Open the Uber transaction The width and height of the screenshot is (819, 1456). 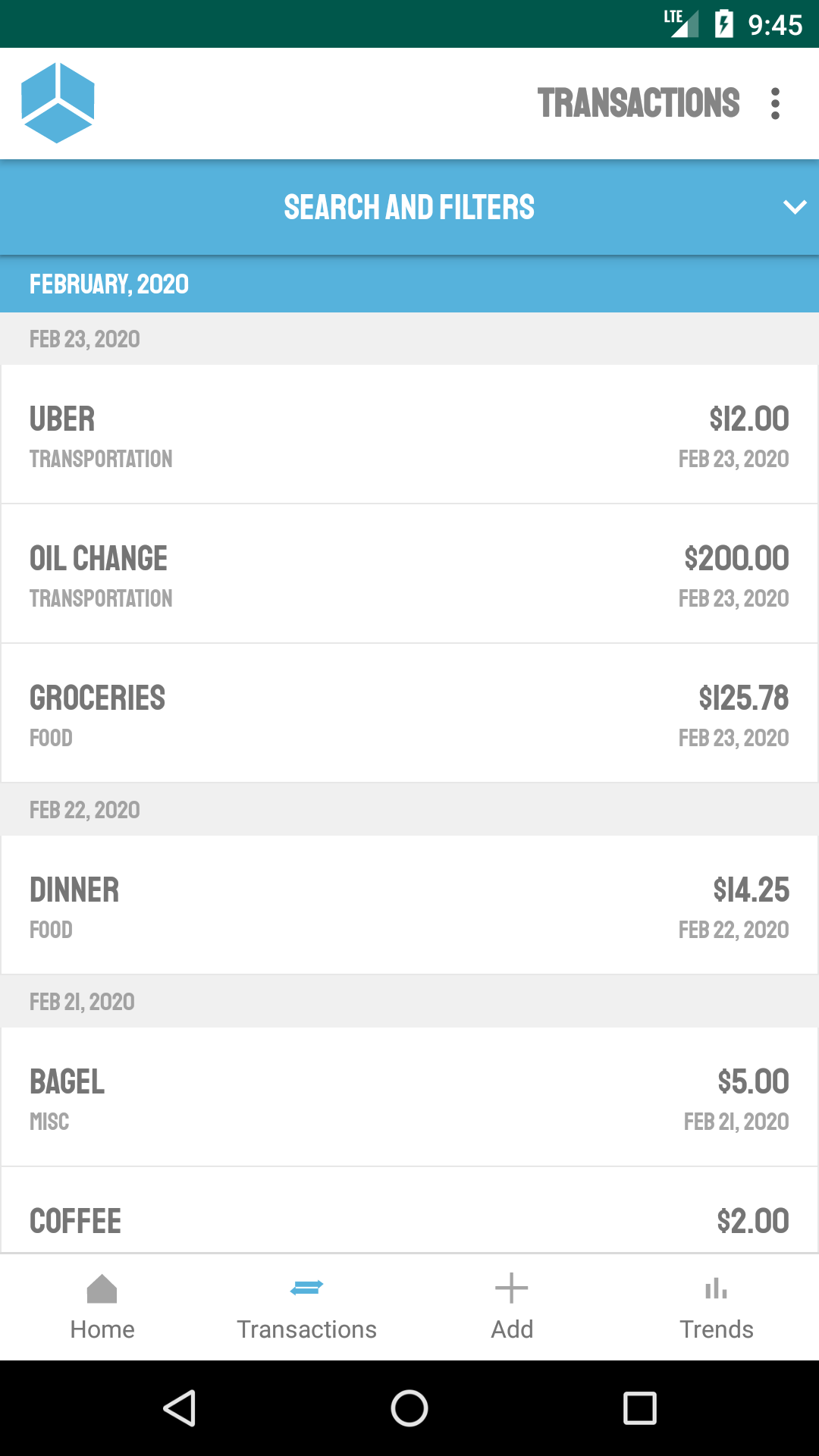pyautogui.click(x=409, y=435)
